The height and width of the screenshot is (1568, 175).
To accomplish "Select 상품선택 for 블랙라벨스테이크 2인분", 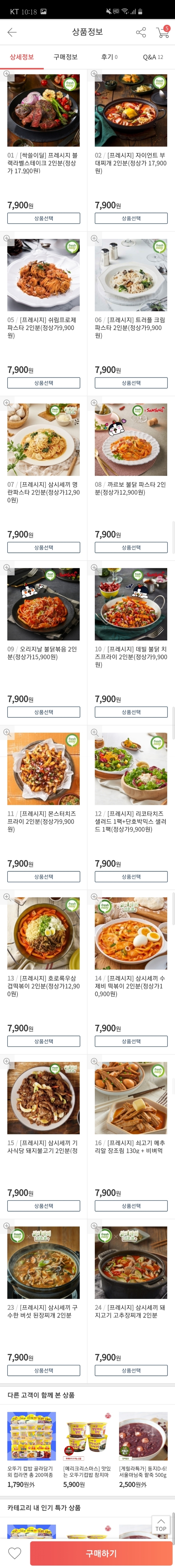I will point(43,219).
